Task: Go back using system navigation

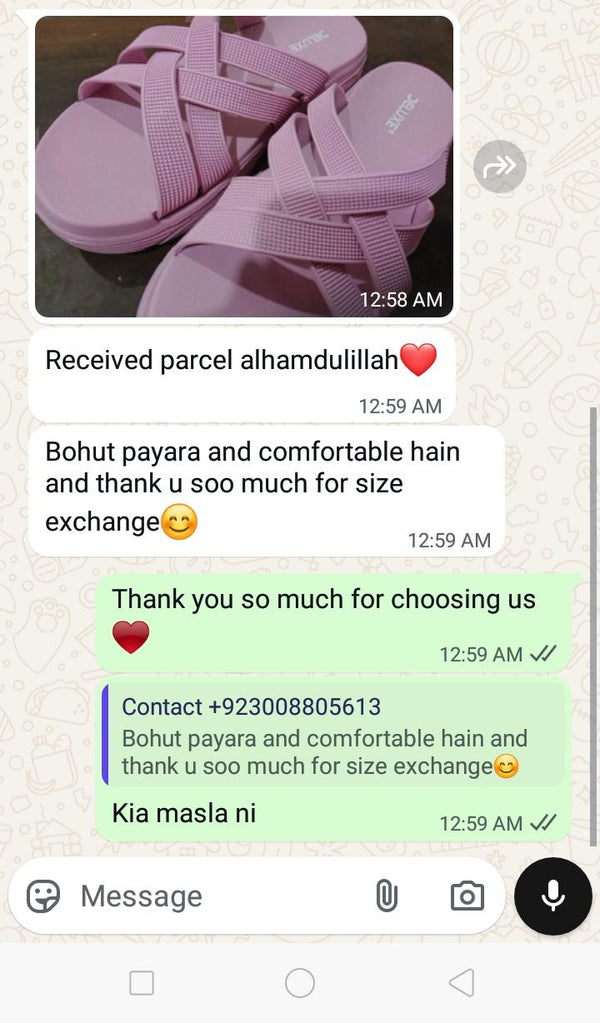Action: click(461, 983)
